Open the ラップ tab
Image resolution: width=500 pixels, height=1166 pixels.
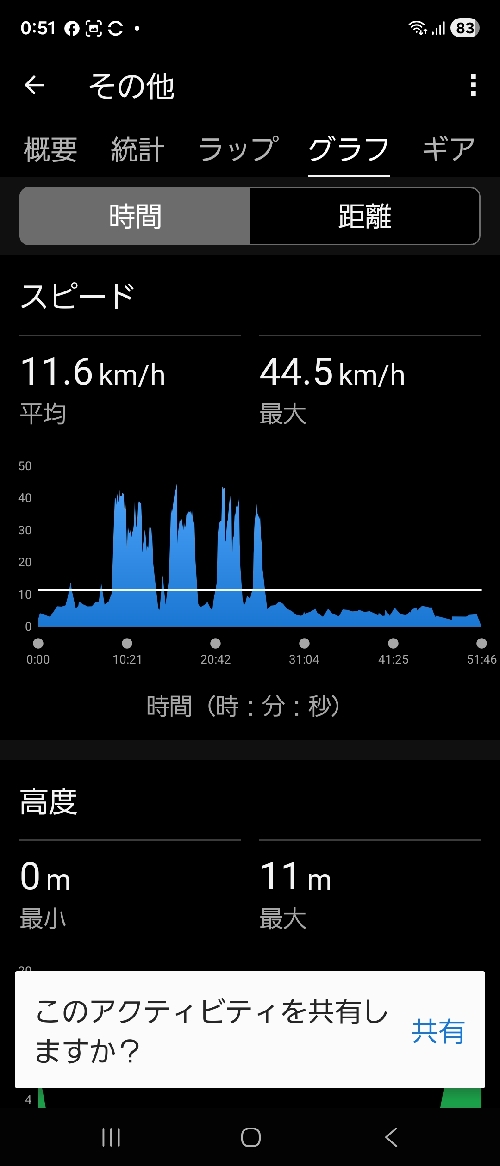238,149
